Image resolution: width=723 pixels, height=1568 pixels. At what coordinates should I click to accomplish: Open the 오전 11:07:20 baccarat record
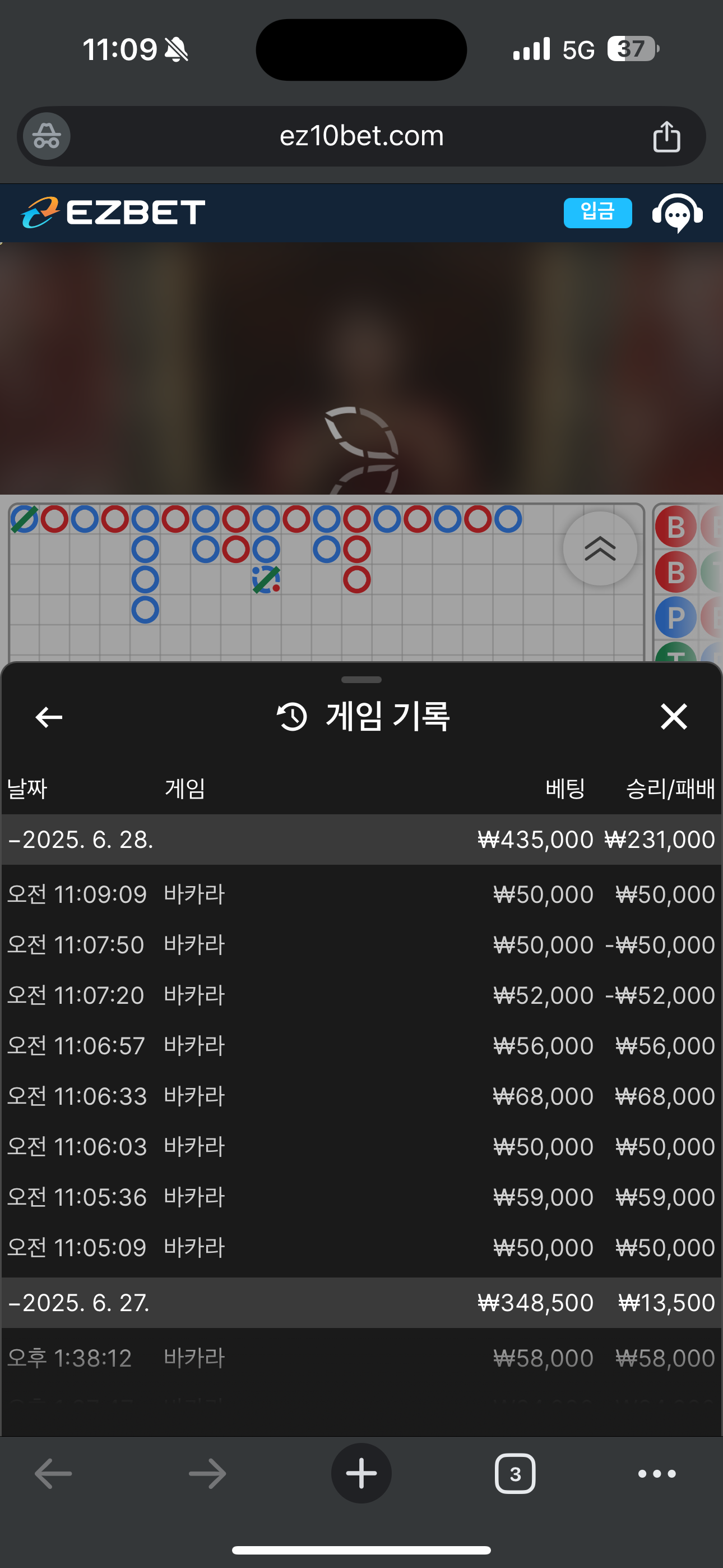pyautogui.click(x=361, y=995)
